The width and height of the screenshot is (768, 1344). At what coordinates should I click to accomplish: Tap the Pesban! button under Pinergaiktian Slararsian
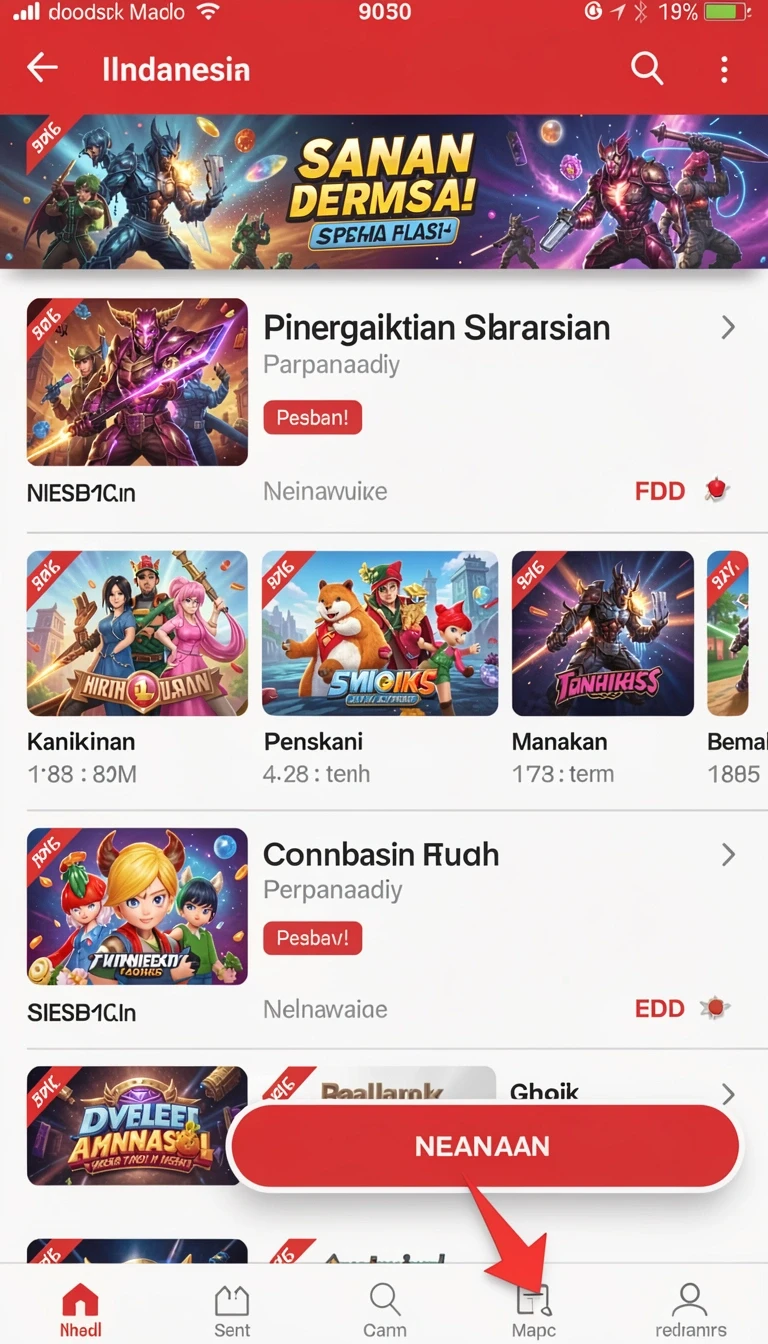312,417
